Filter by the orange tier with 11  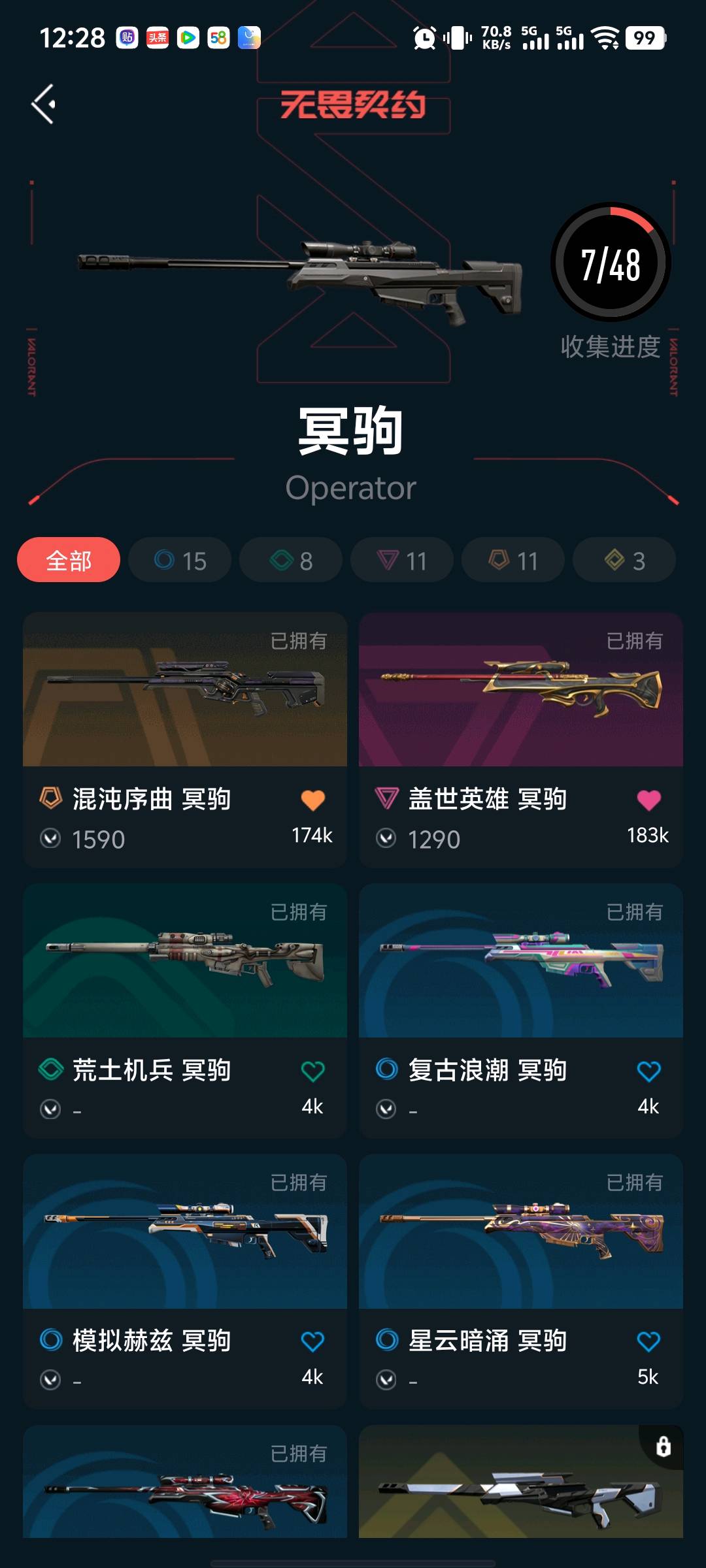click(x=513, y=560)
